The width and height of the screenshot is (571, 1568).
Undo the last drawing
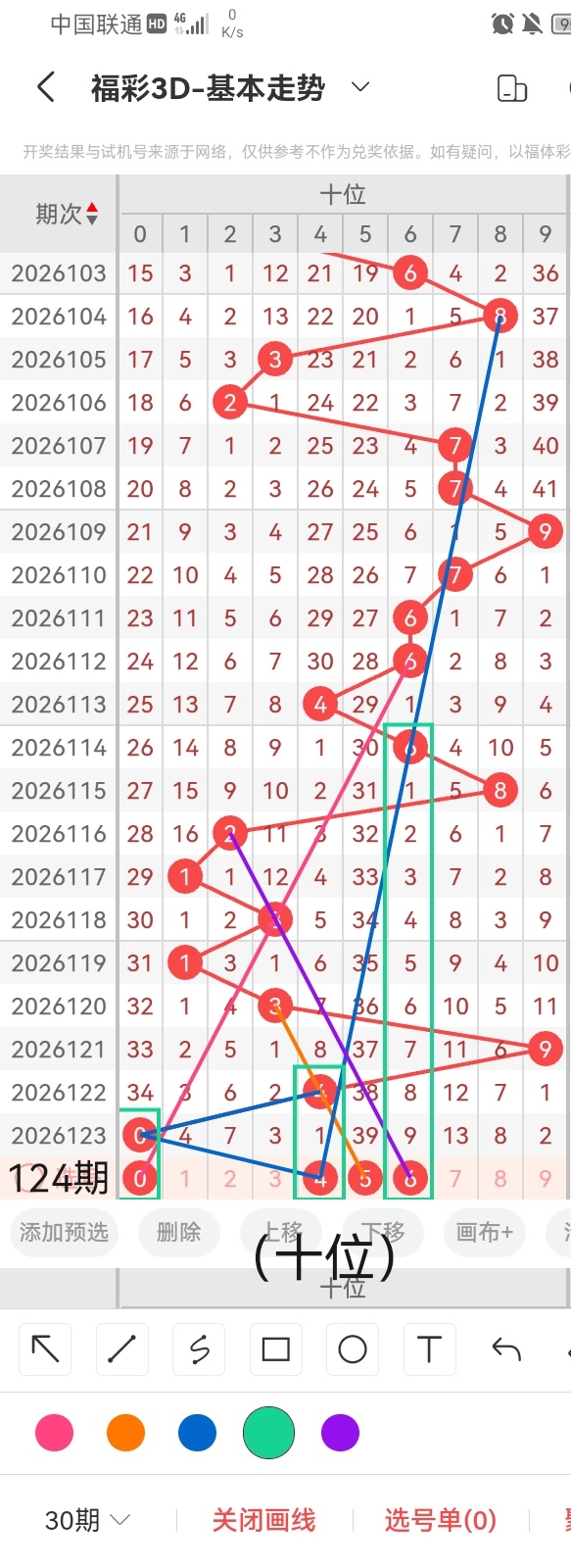[506, 1349]
